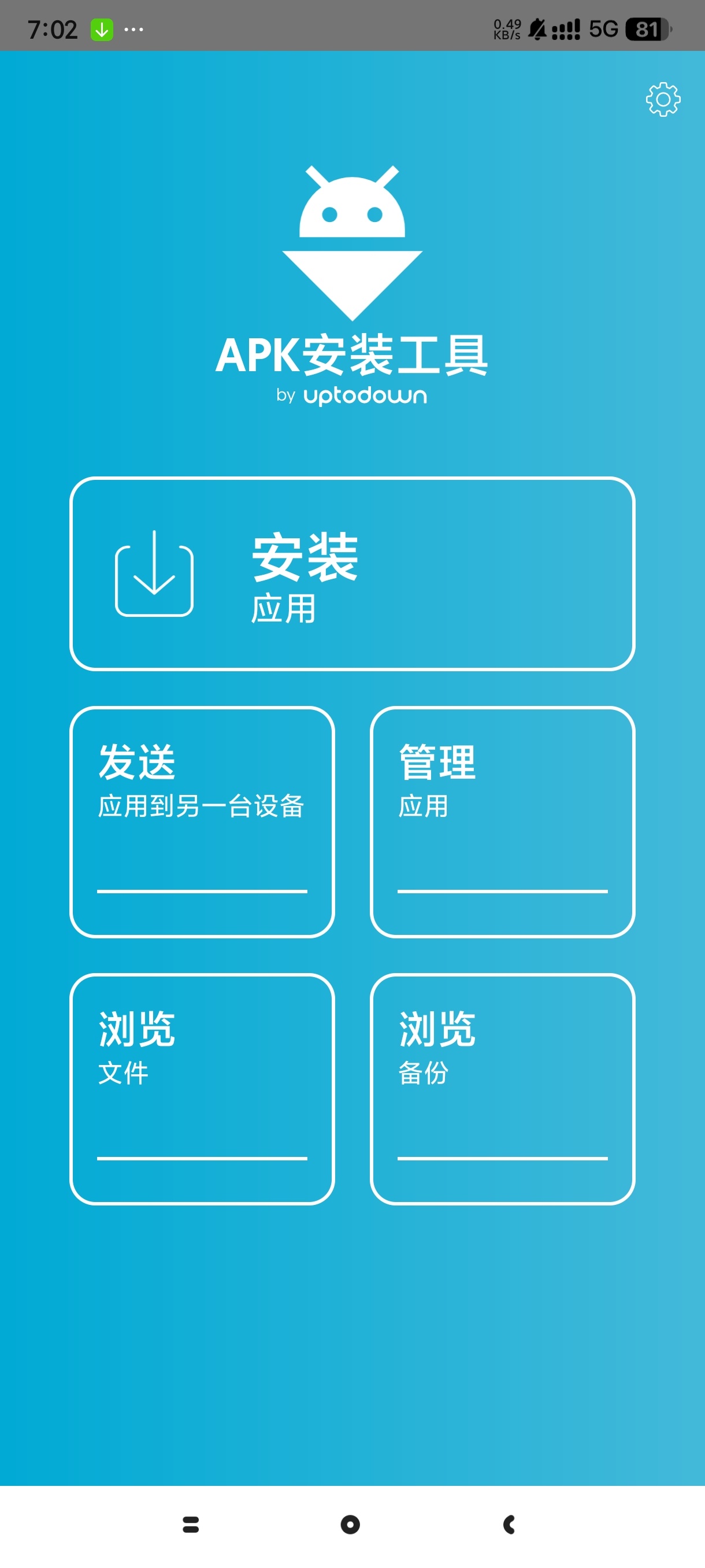
Task: Open the settings gear icon
Action: click(x=662, y=99)
